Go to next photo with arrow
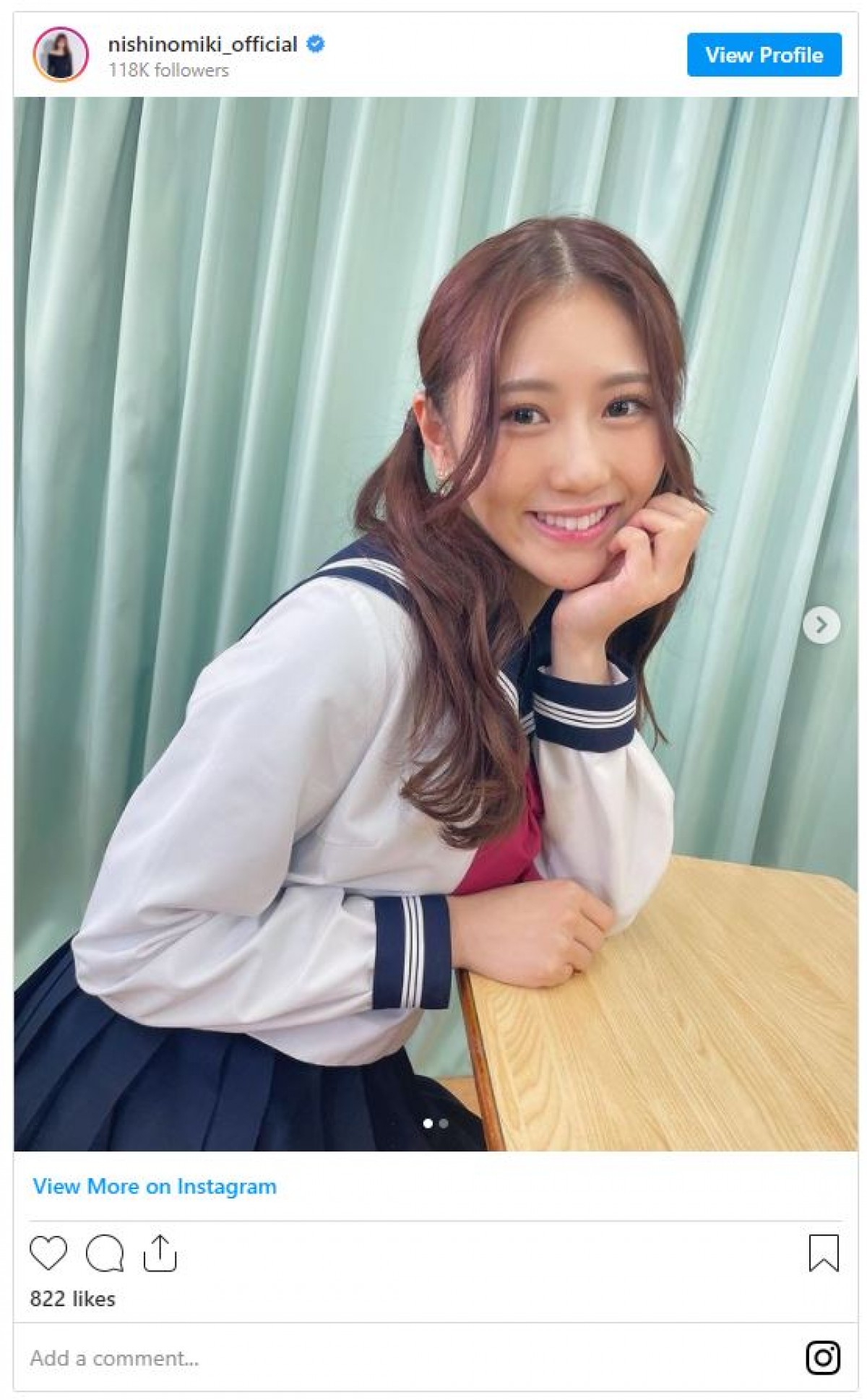Image resolution: width=867 pixels, height=1400 pixels. point(821,625)
